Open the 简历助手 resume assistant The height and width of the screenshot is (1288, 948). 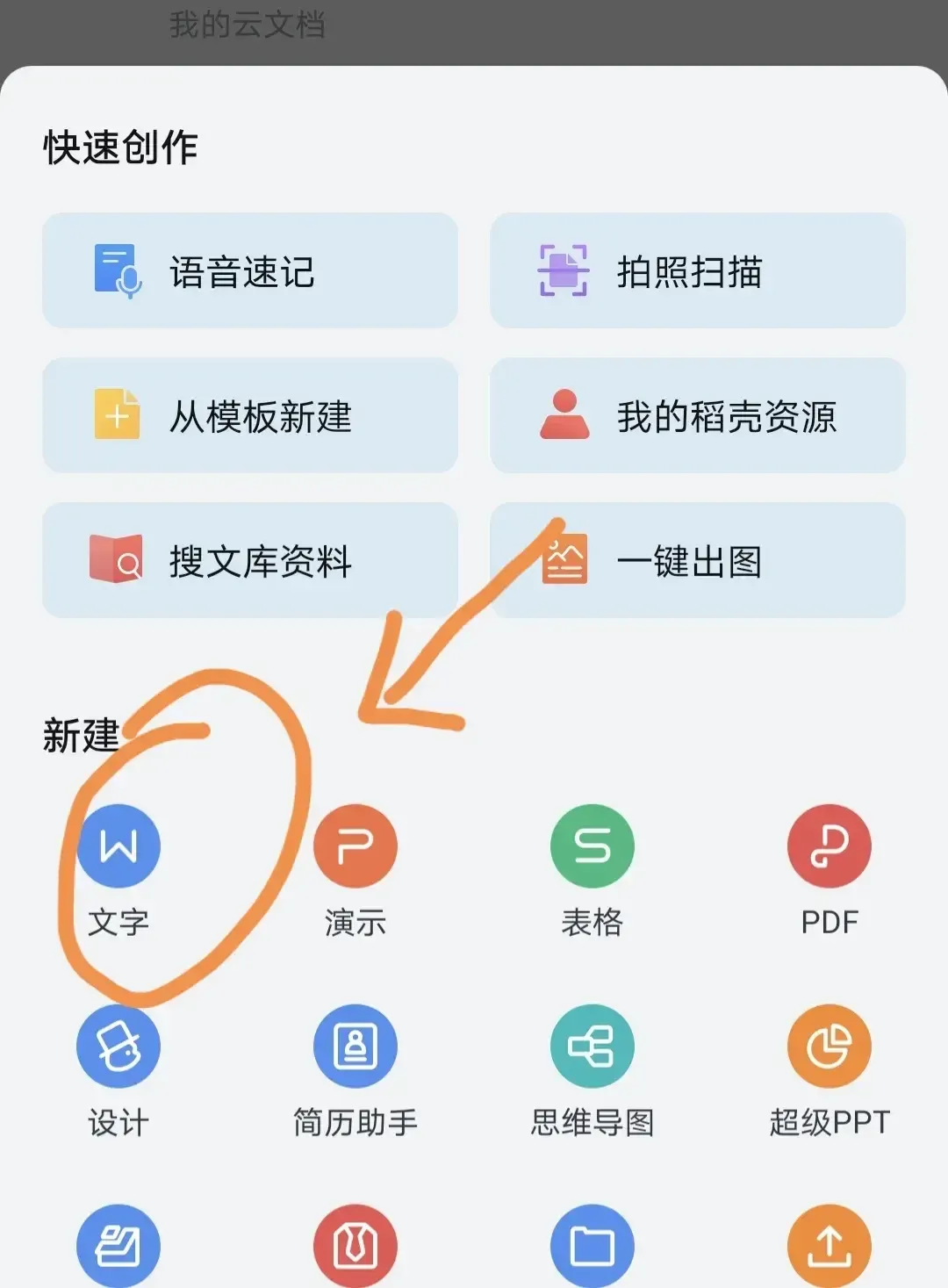pyautogui.click(x=355, y=1045)
